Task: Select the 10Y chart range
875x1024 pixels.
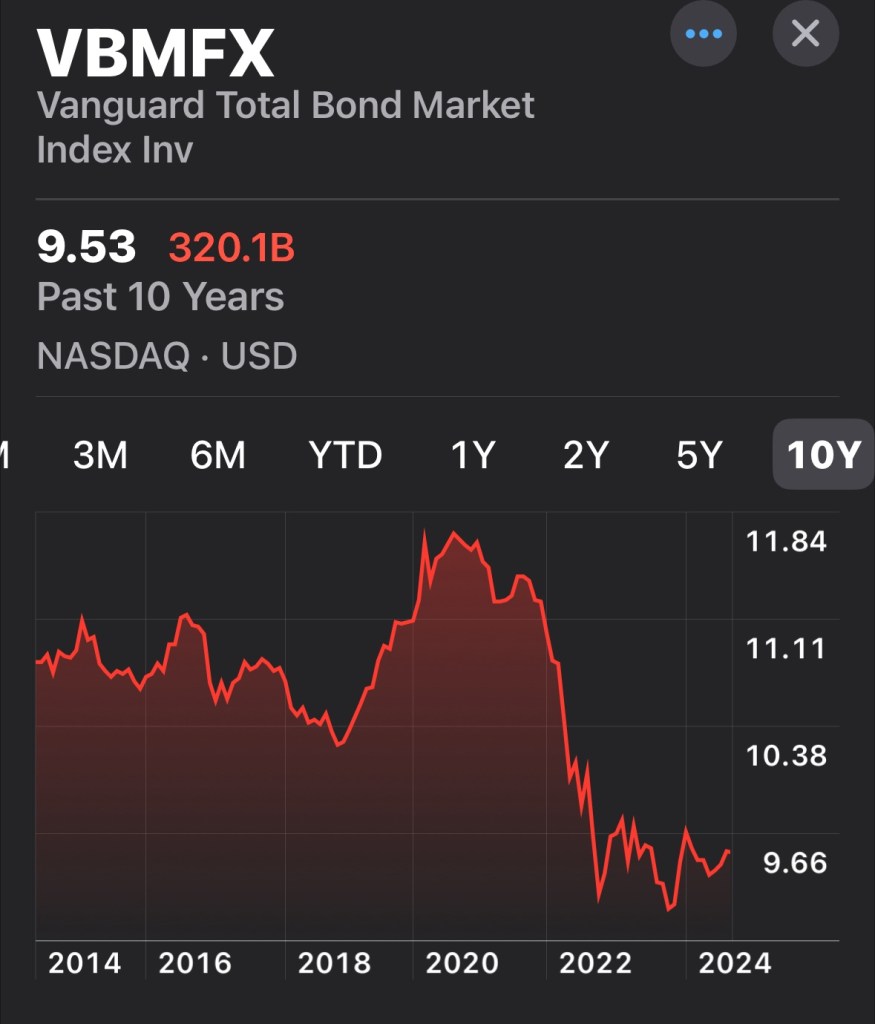Action: pos(823,455)
